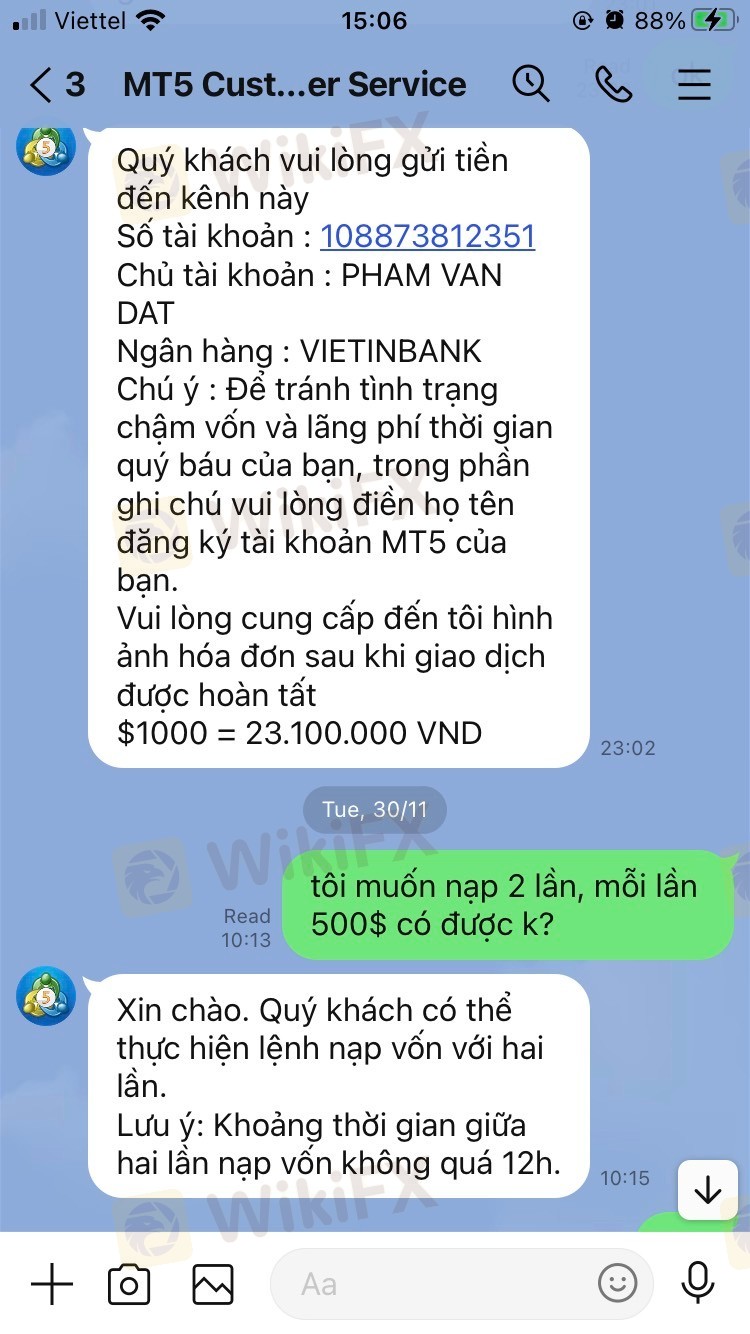Open MT5 Customer Service profile avatar

[x=46, y=995]
